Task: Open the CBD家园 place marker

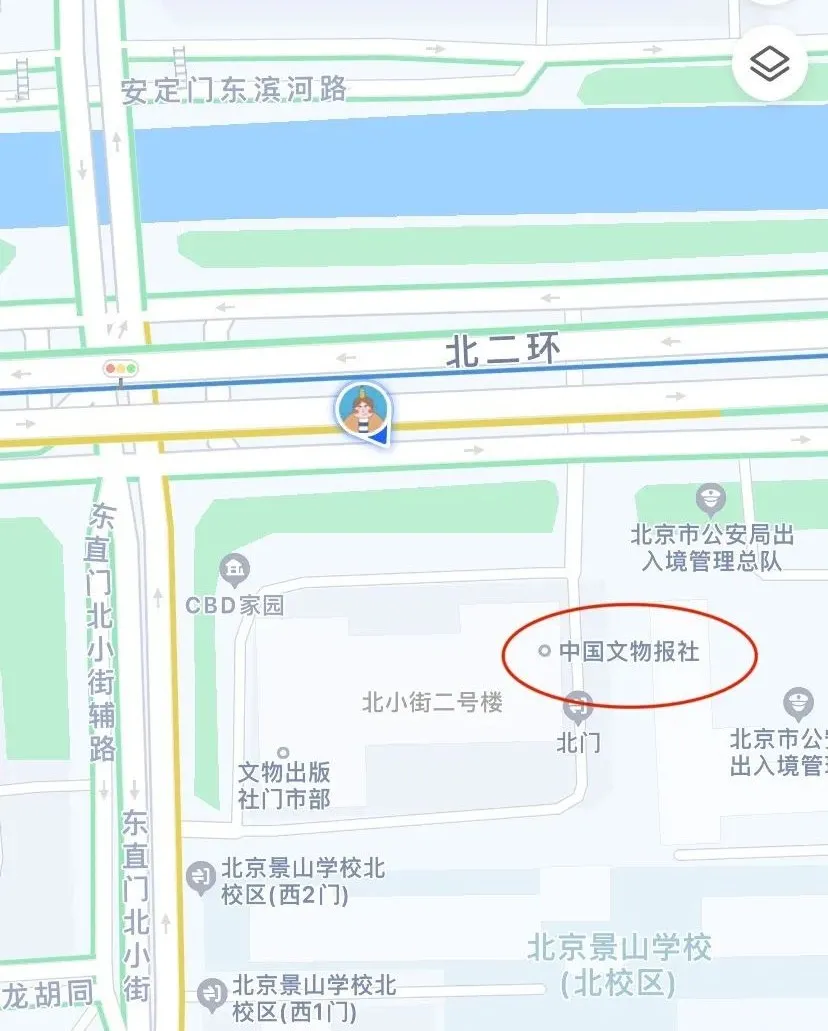Action: tap(235, 570)
